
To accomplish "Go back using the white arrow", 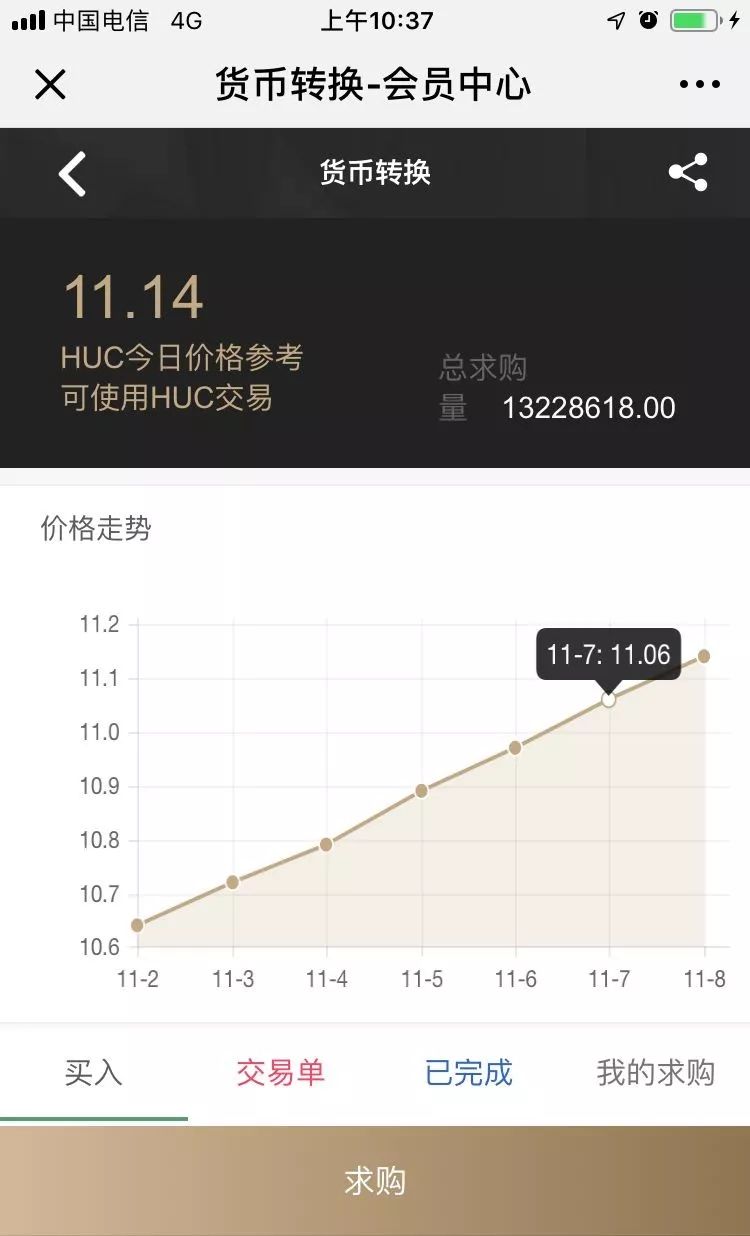I will click(x=72, y=174).
